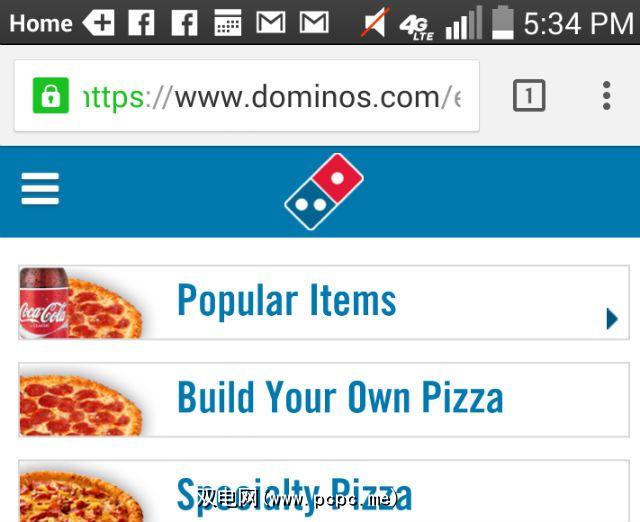Select Build Your Own Pizza
The image size is (640, 522).
pos(320,398)
